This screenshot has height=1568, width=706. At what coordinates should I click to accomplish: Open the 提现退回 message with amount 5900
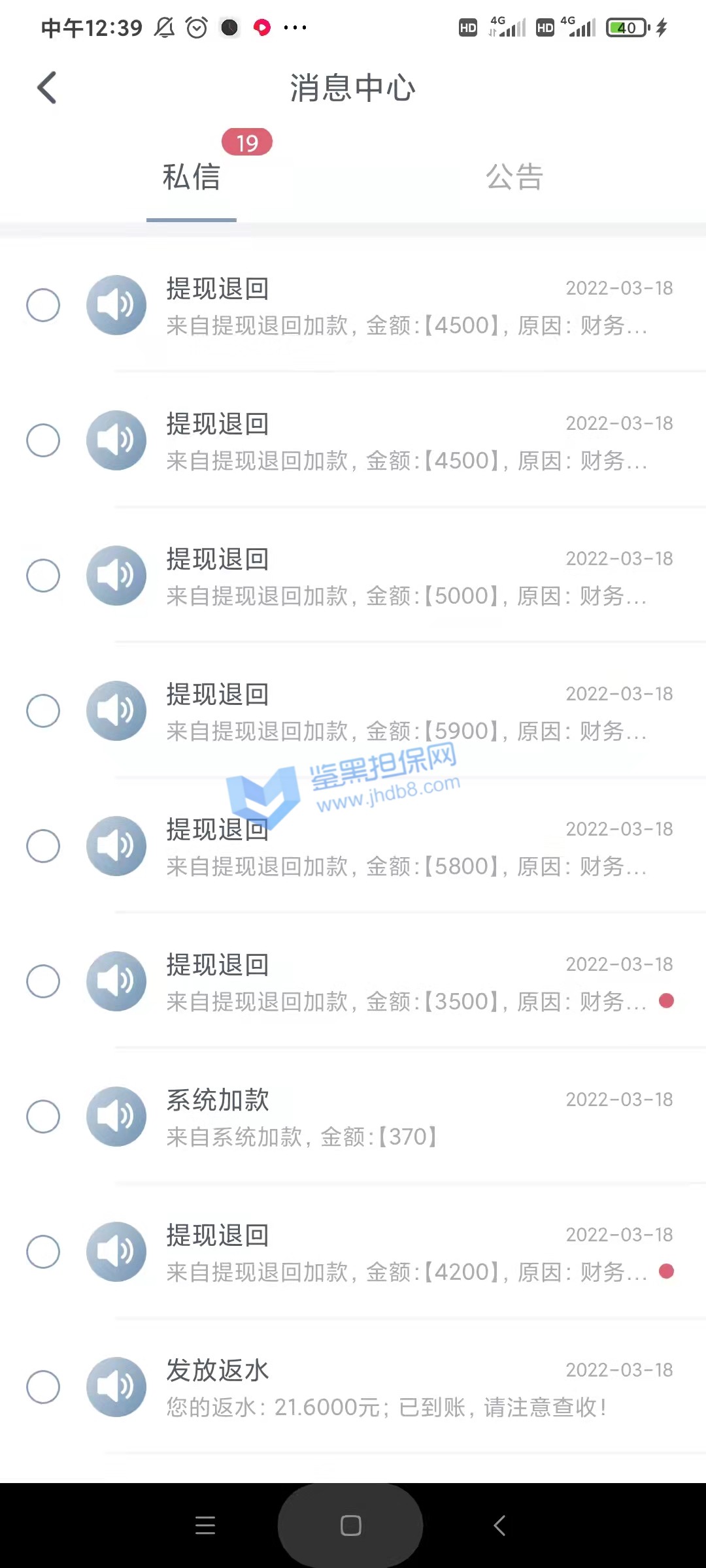coord(405,712)
